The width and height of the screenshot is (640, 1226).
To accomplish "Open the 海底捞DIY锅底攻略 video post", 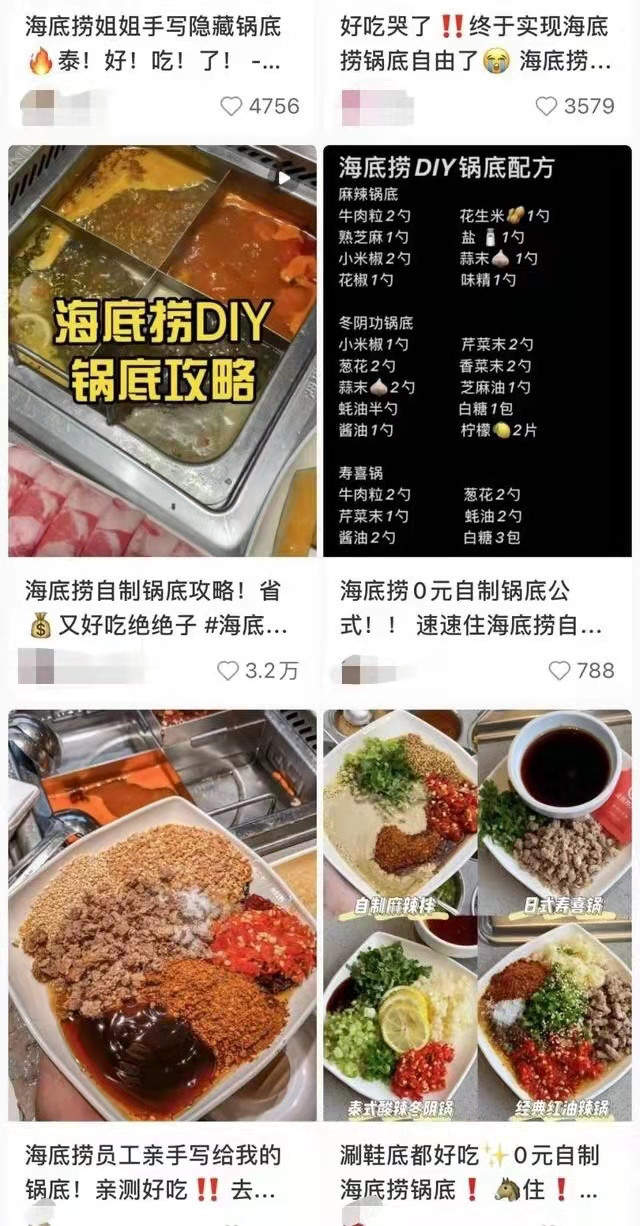I will point(162,350).
